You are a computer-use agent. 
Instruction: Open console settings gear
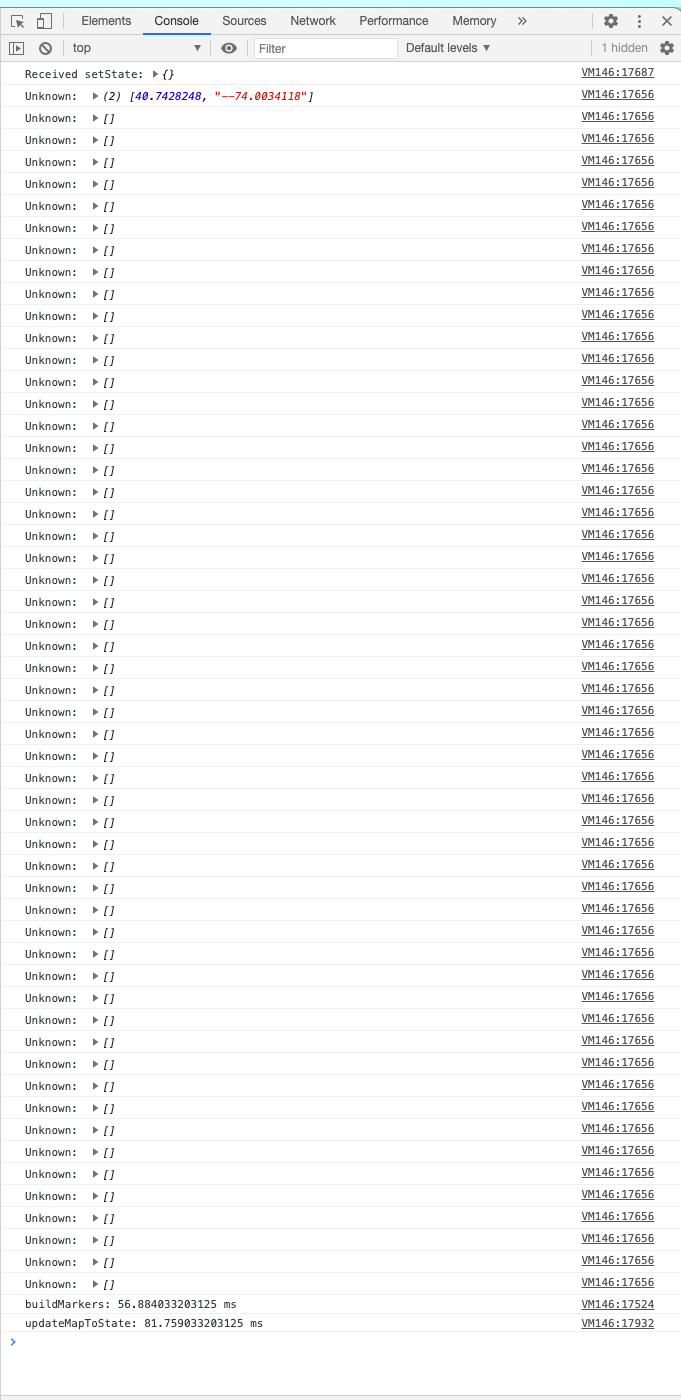click(667, 48)
